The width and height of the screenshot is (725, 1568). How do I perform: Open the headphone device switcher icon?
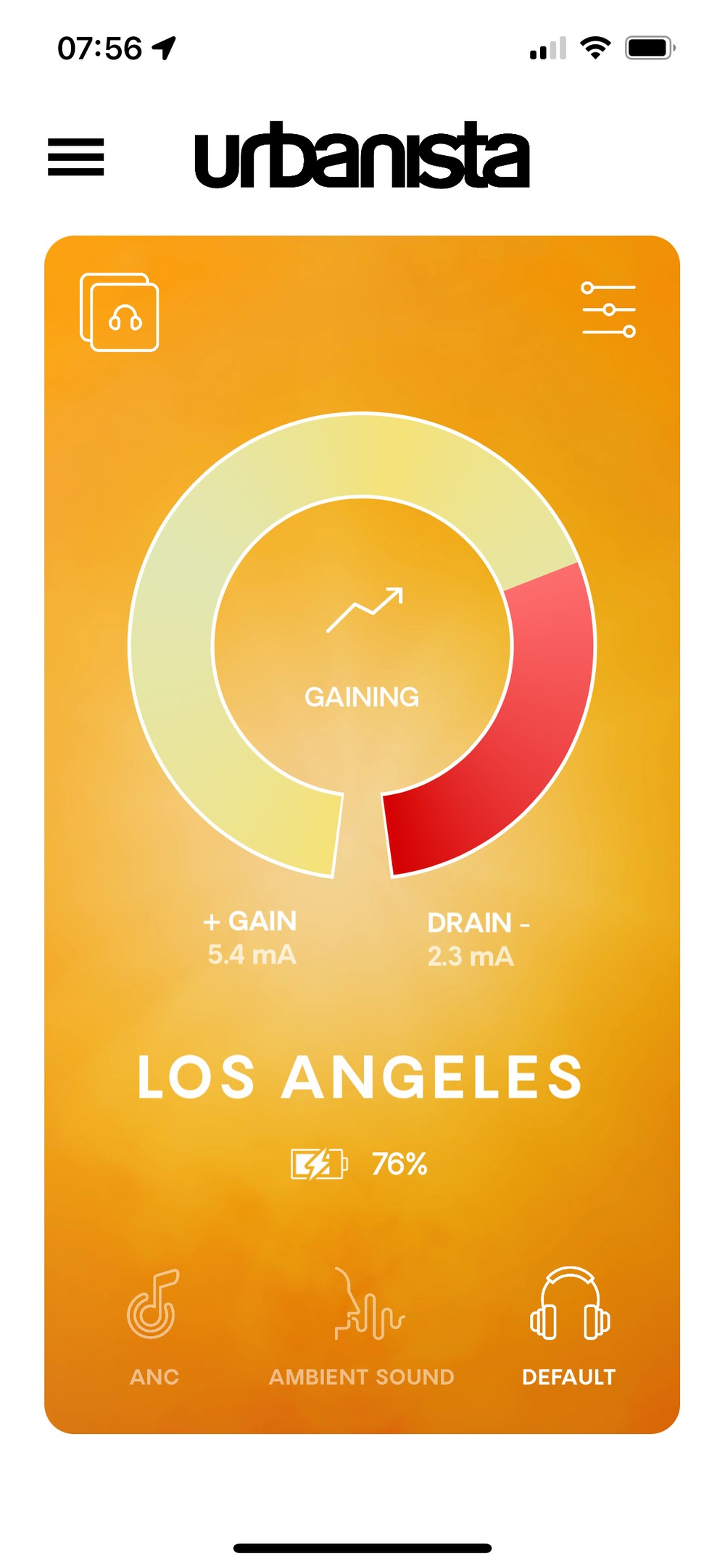(119, 312)
